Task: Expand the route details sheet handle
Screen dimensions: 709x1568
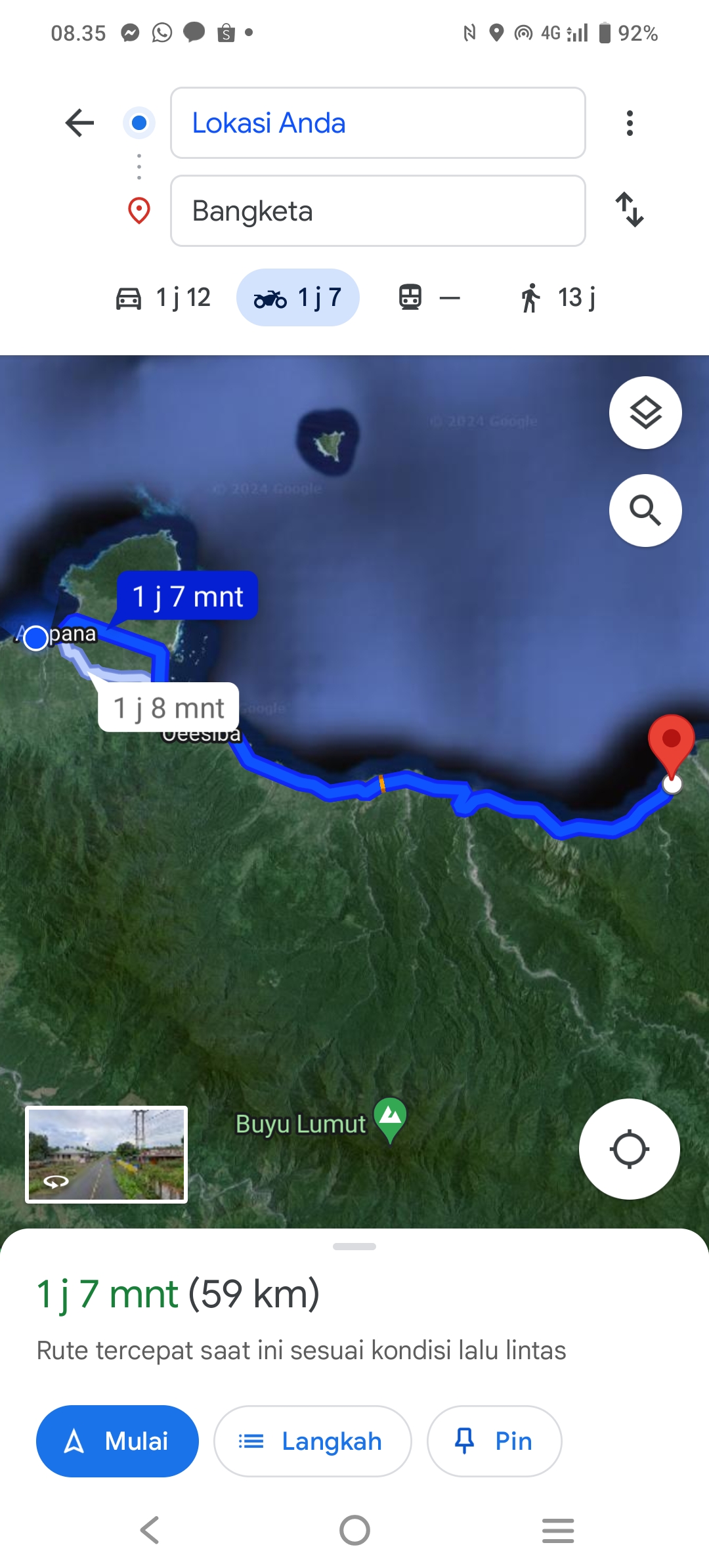Action: pyautogui.click(x=354, y=1246)
